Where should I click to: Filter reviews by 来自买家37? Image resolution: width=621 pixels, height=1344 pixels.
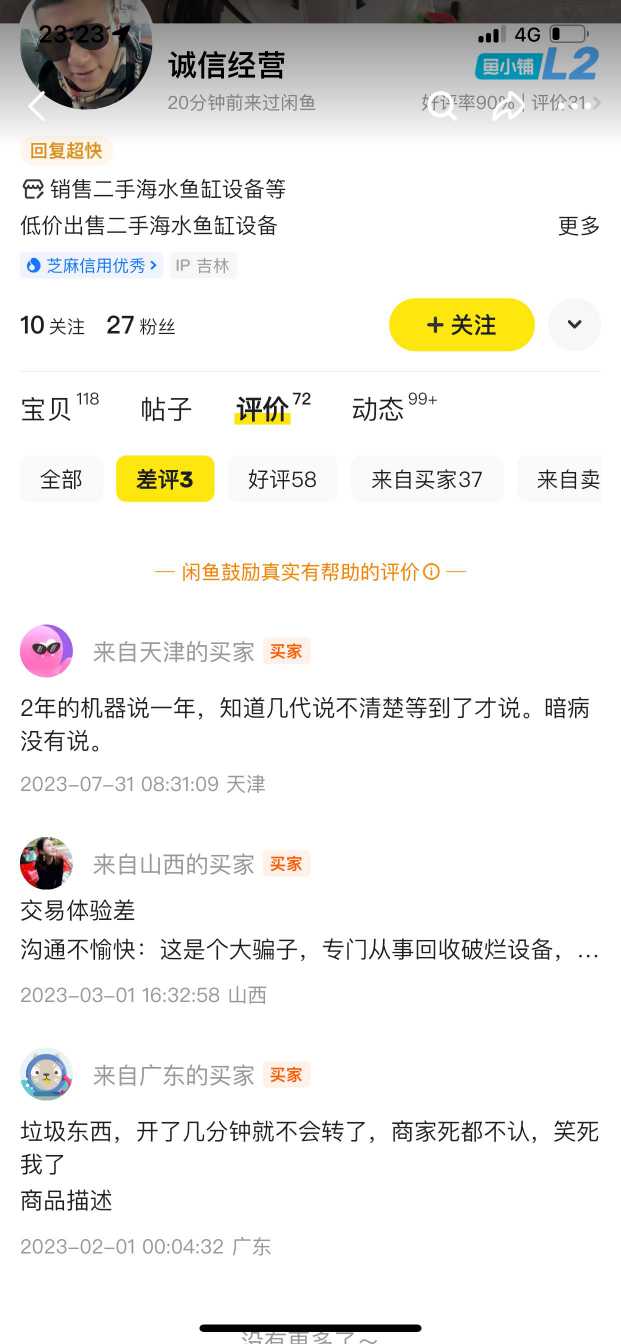pyautogui.click(x=427, y=480)
